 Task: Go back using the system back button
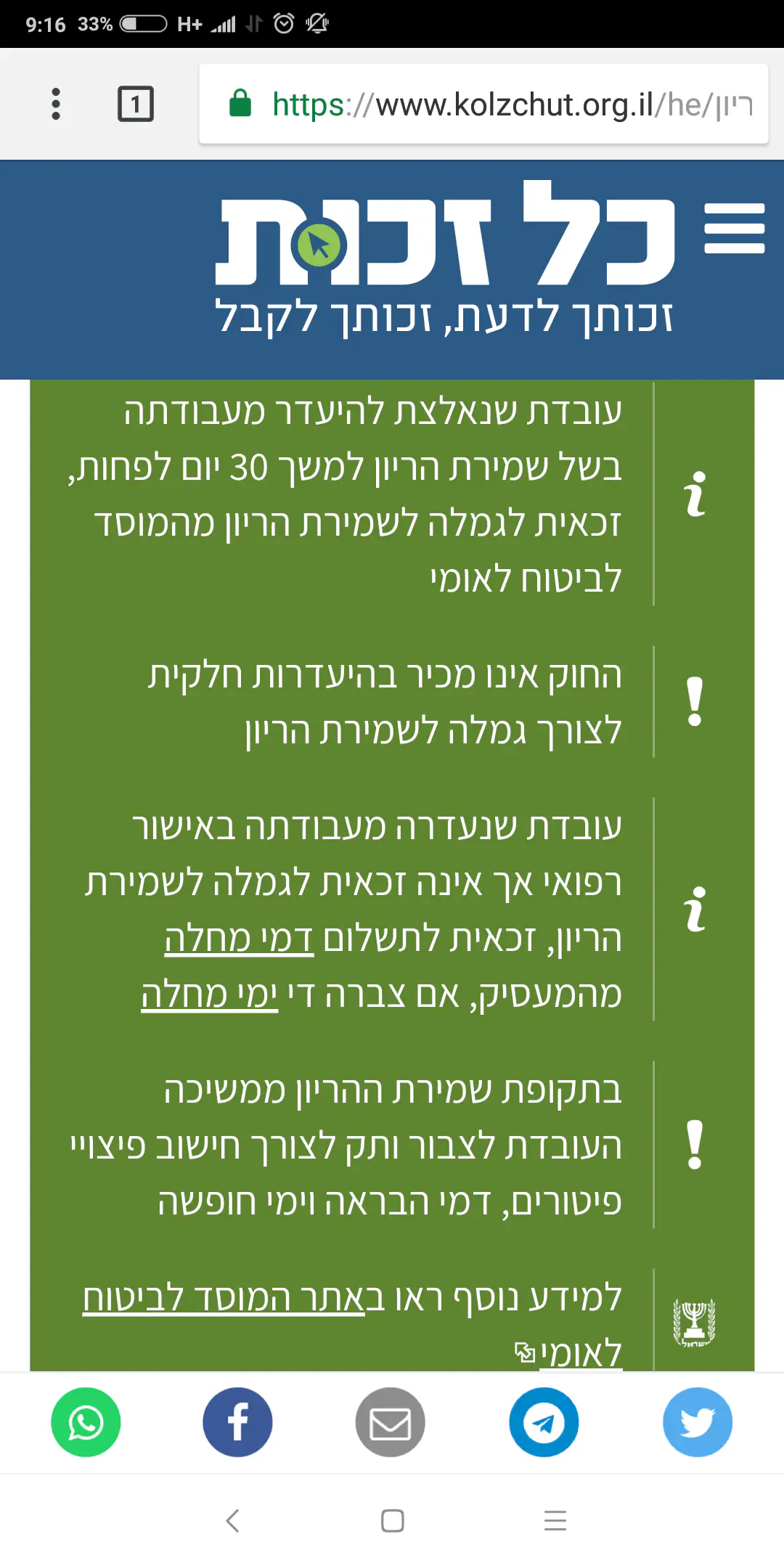[x=232, y=1520]
